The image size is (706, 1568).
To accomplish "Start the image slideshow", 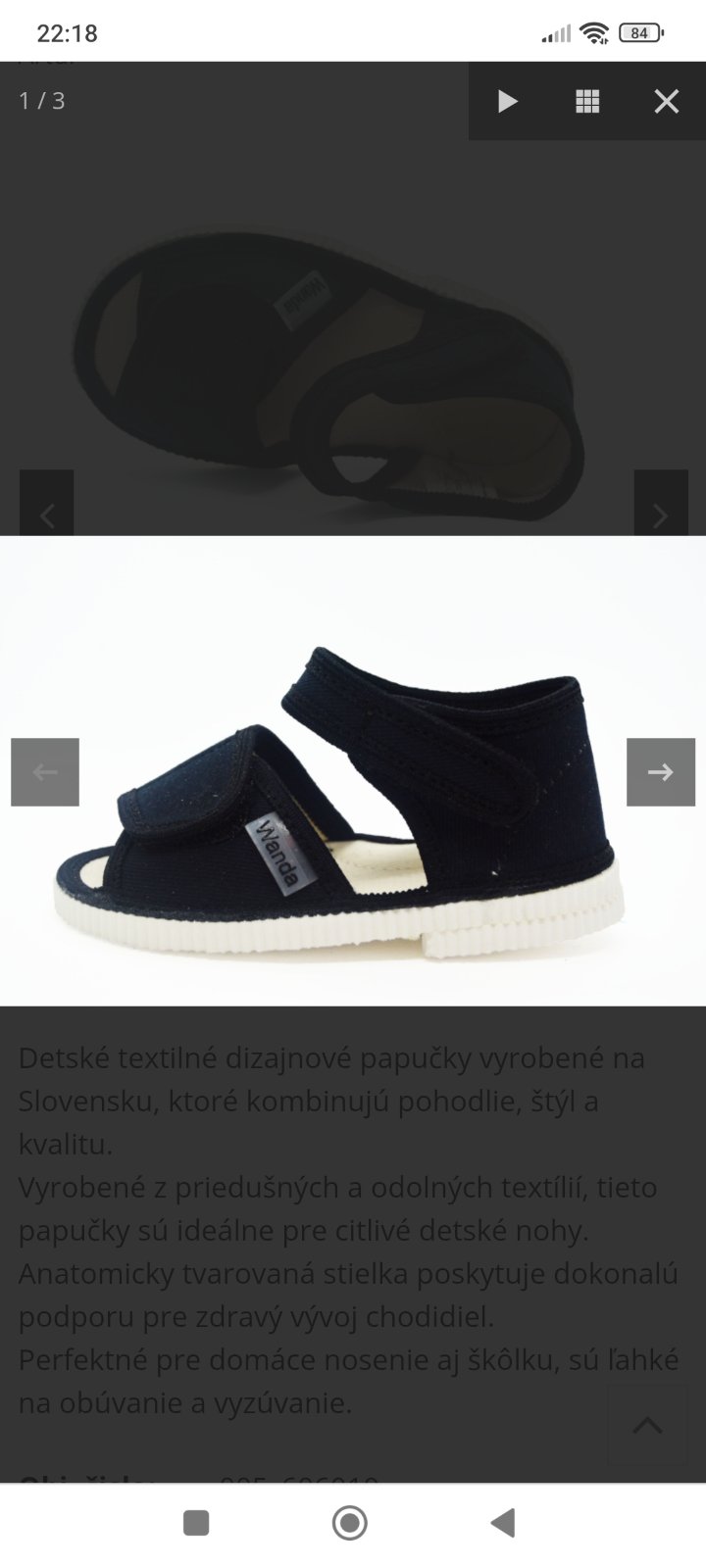I will pos(507,101).
